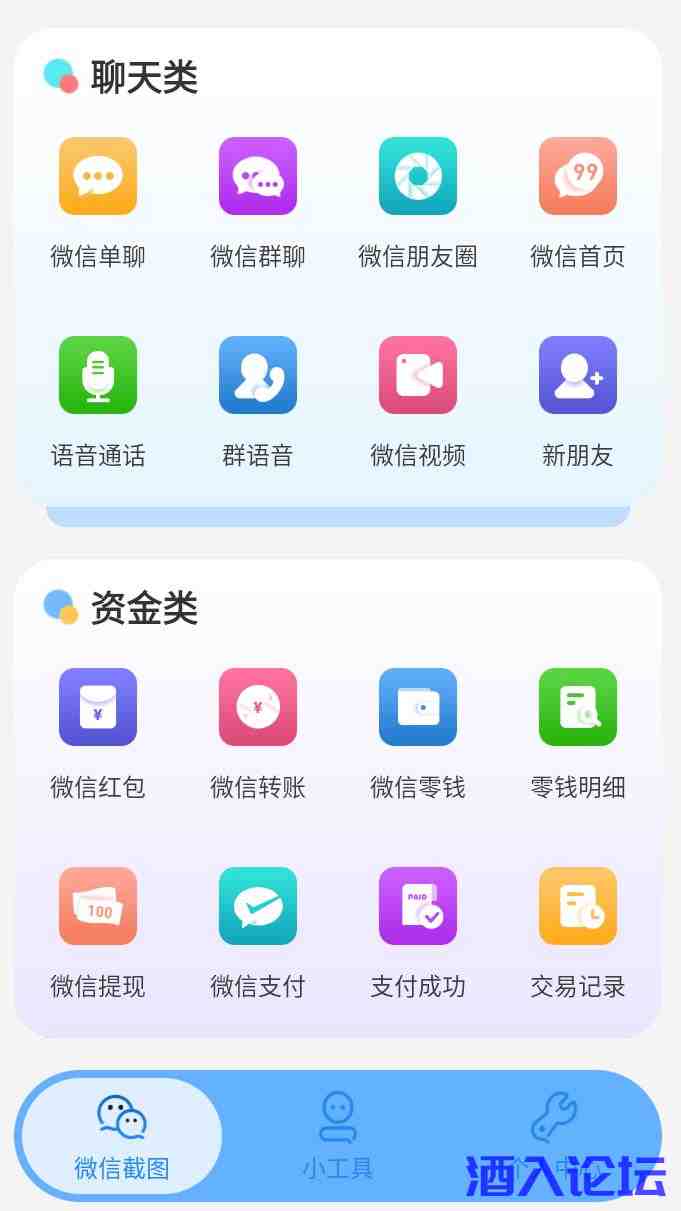The height and width of the screenshot is (1211, 681).
Task: Open 微信红包 generator
Action: point(98,708)
